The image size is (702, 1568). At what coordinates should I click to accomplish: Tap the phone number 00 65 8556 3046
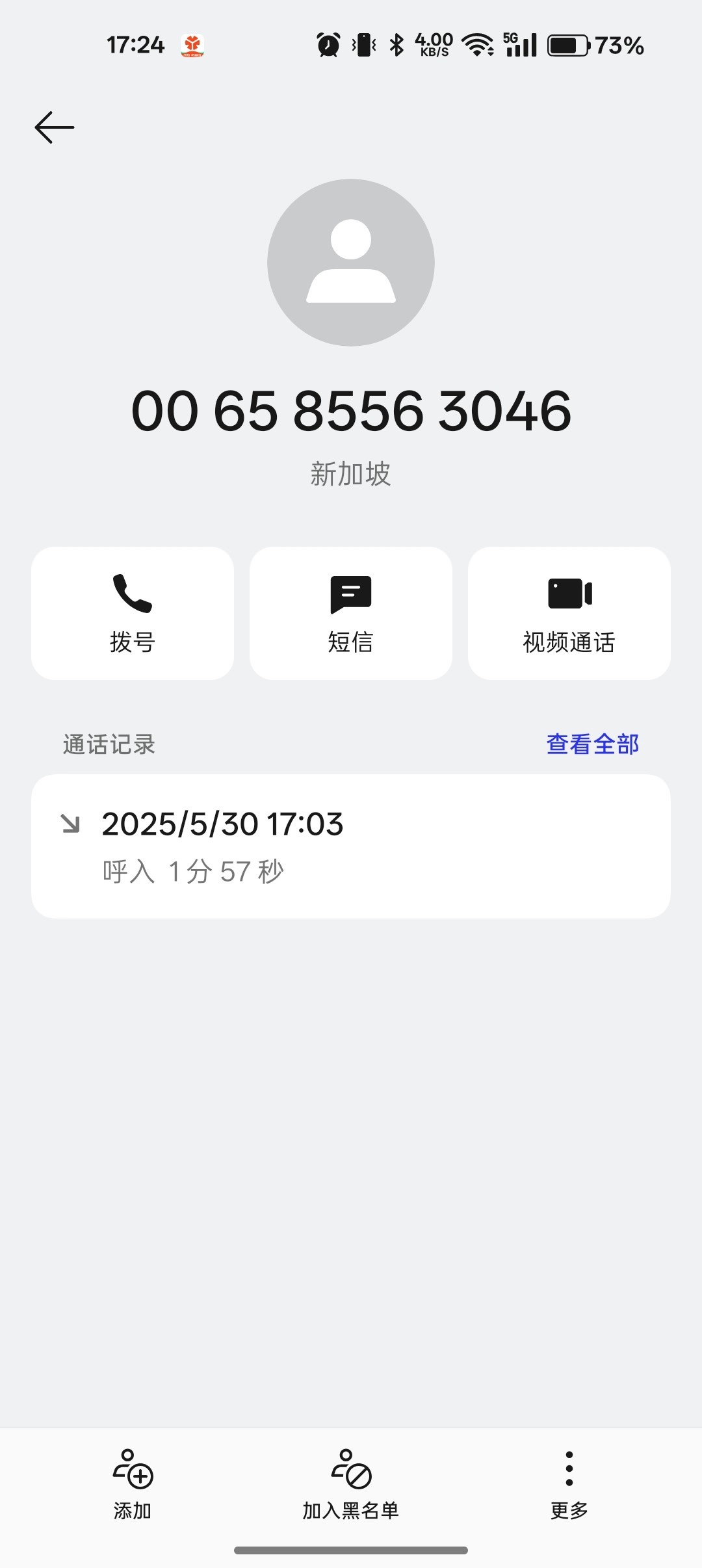tap(351, 411)
